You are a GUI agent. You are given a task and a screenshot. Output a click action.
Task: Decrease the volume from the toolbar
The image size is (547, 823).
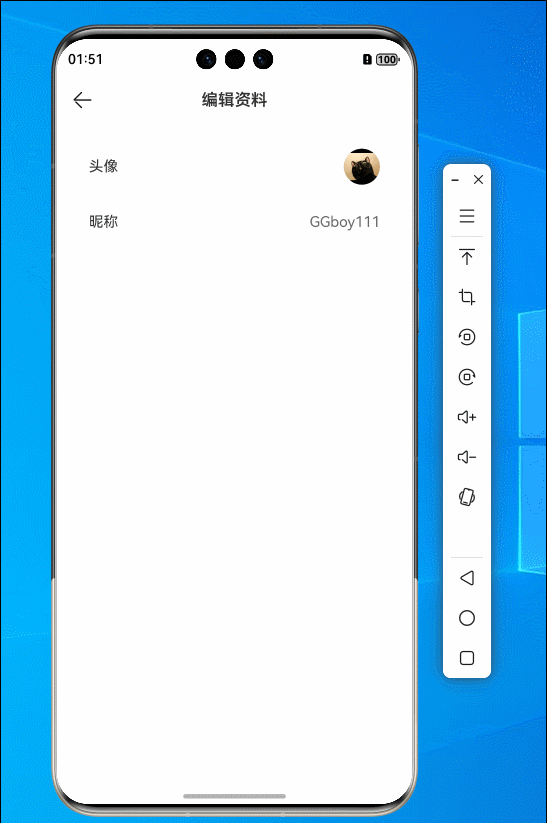467,457
